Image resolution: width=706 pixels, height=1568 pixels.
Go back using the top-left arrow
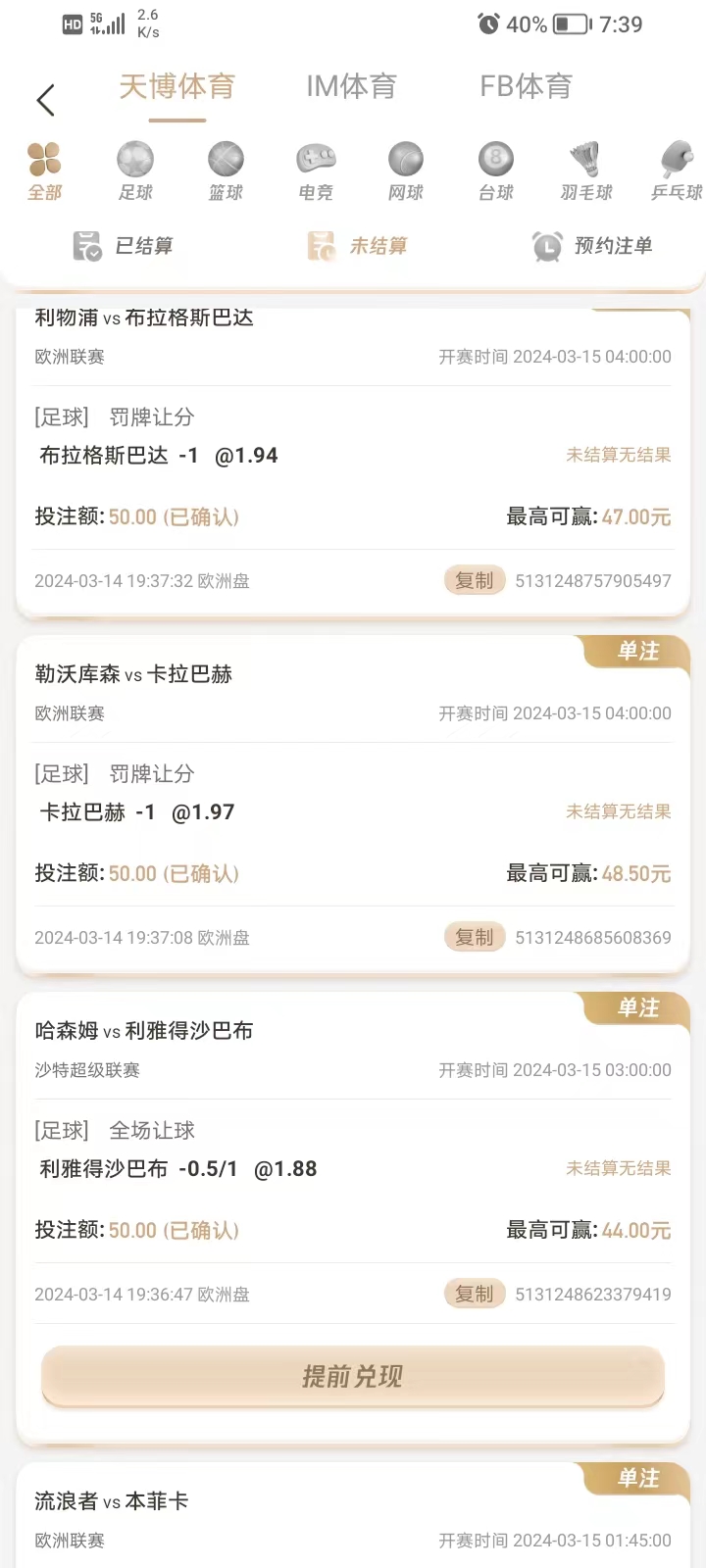pos(45,100)
